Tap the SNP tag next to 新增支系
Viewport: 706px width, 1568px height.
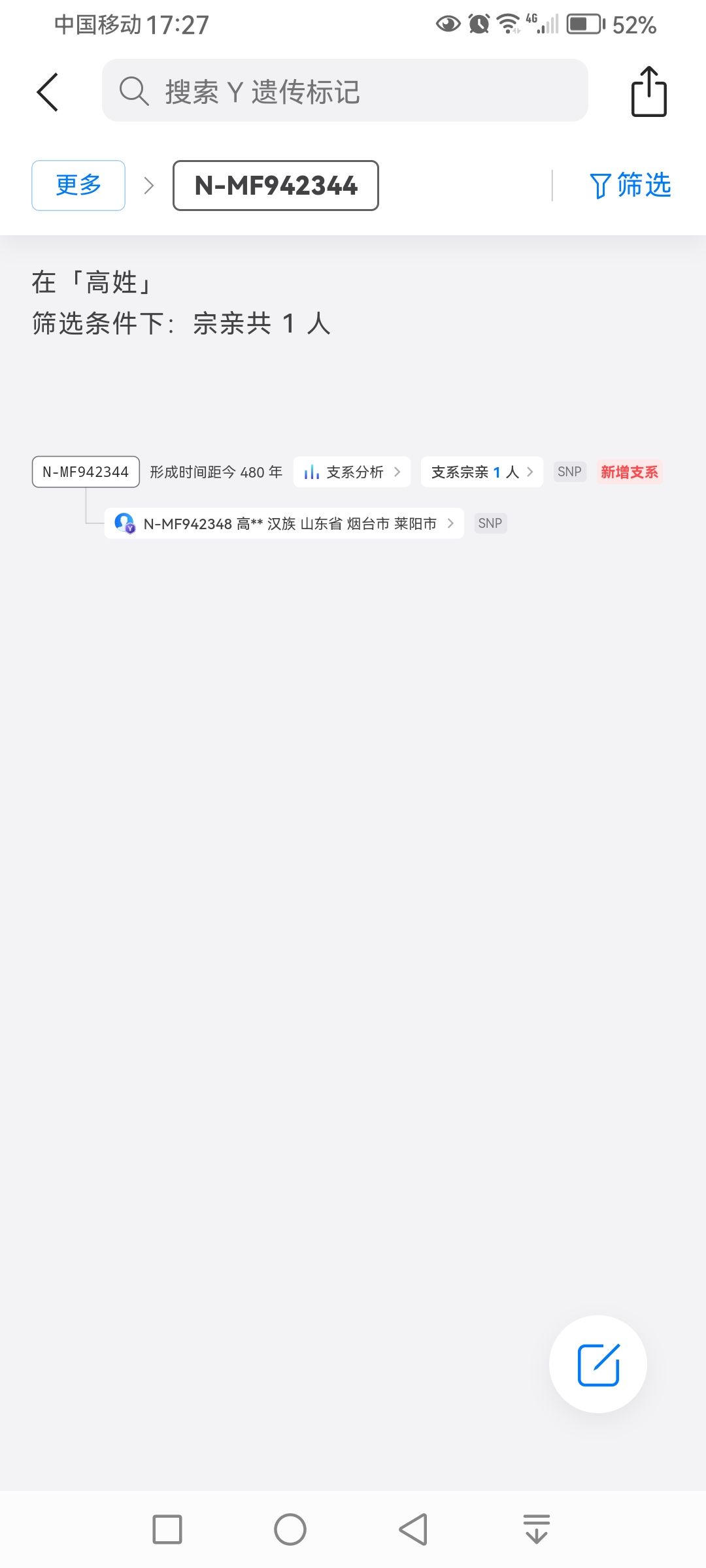tap(569, 472)
